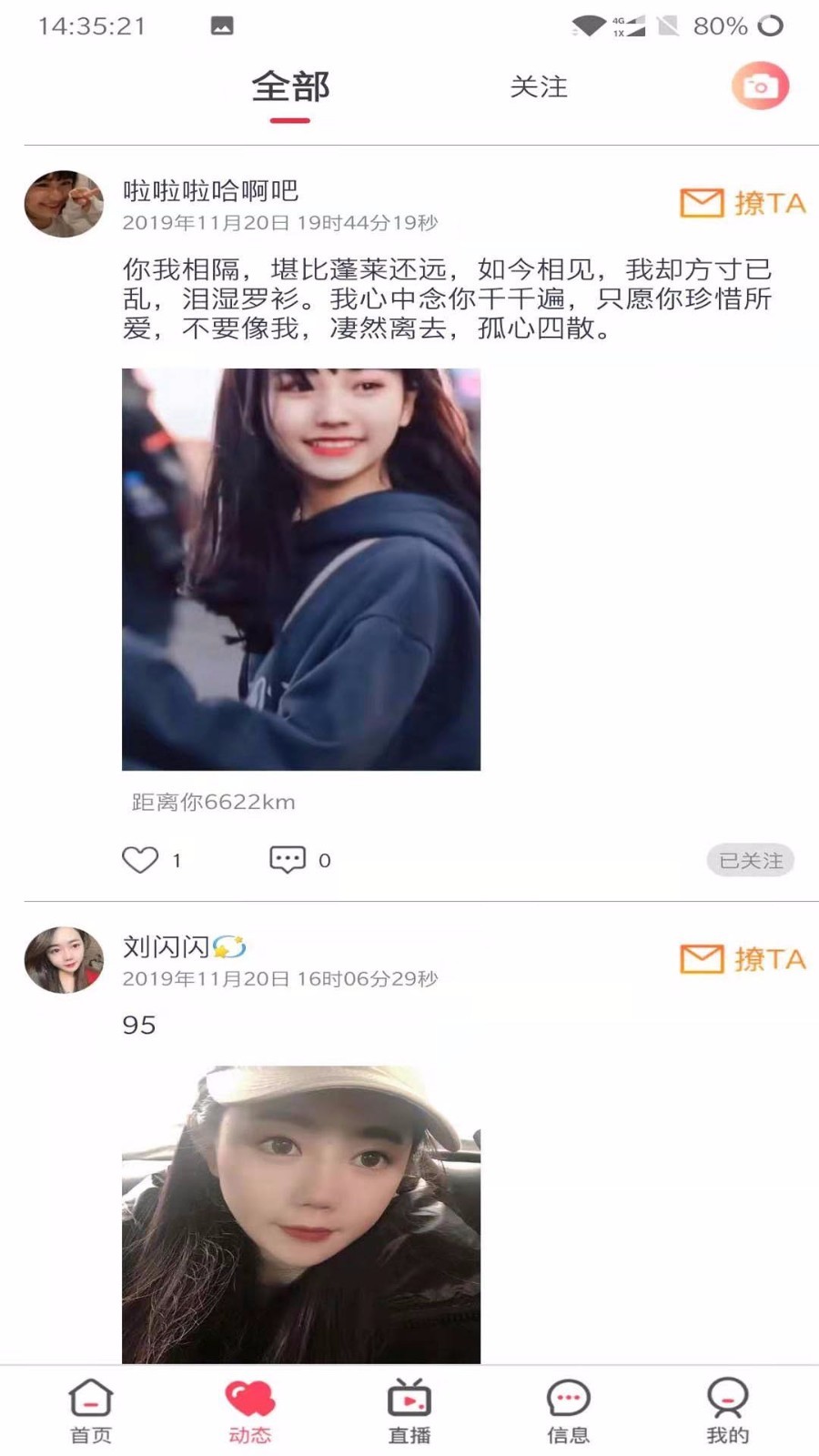
Task: Like 啦啦啦哈啊吧's post
Action: 140,860
